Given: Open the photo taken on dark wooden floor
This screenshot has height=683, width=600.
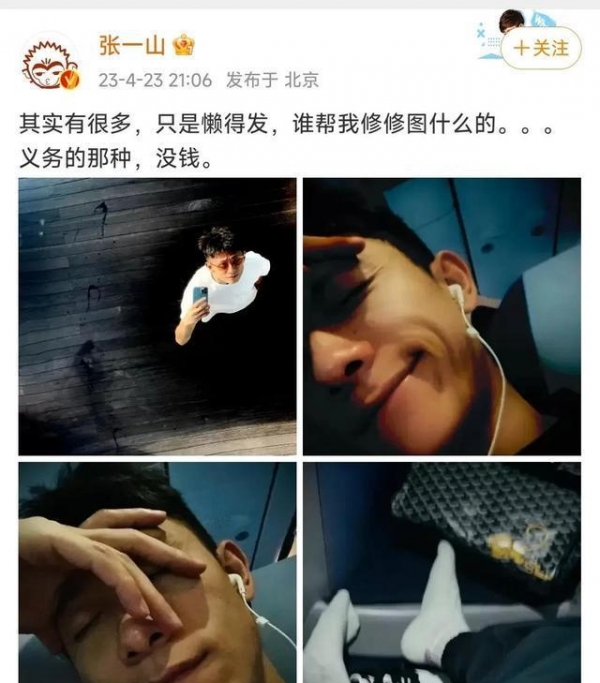Looking at the screenshot, I should [x=157, y=316].
